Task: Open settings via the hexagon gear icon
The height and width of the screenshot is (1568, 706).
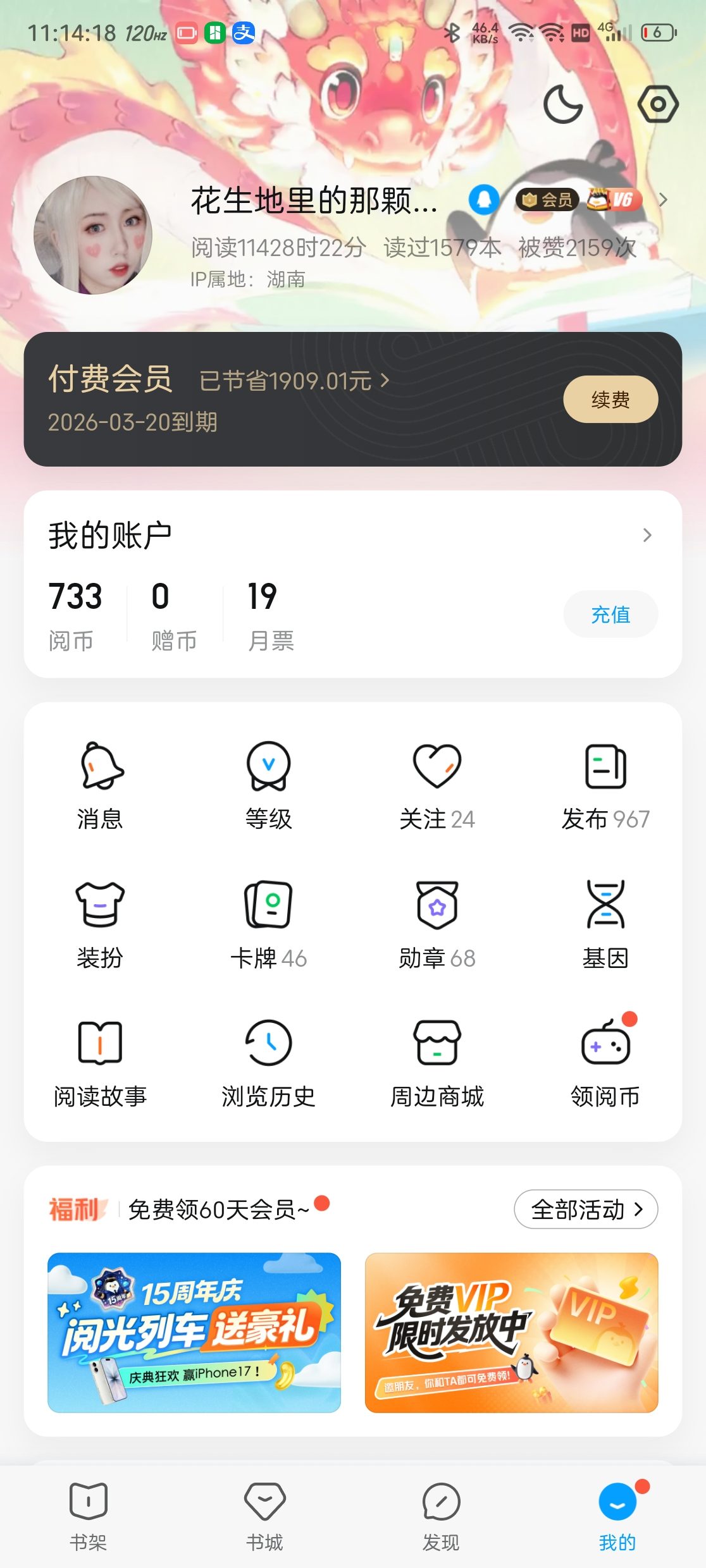Action: click(658, 104)
